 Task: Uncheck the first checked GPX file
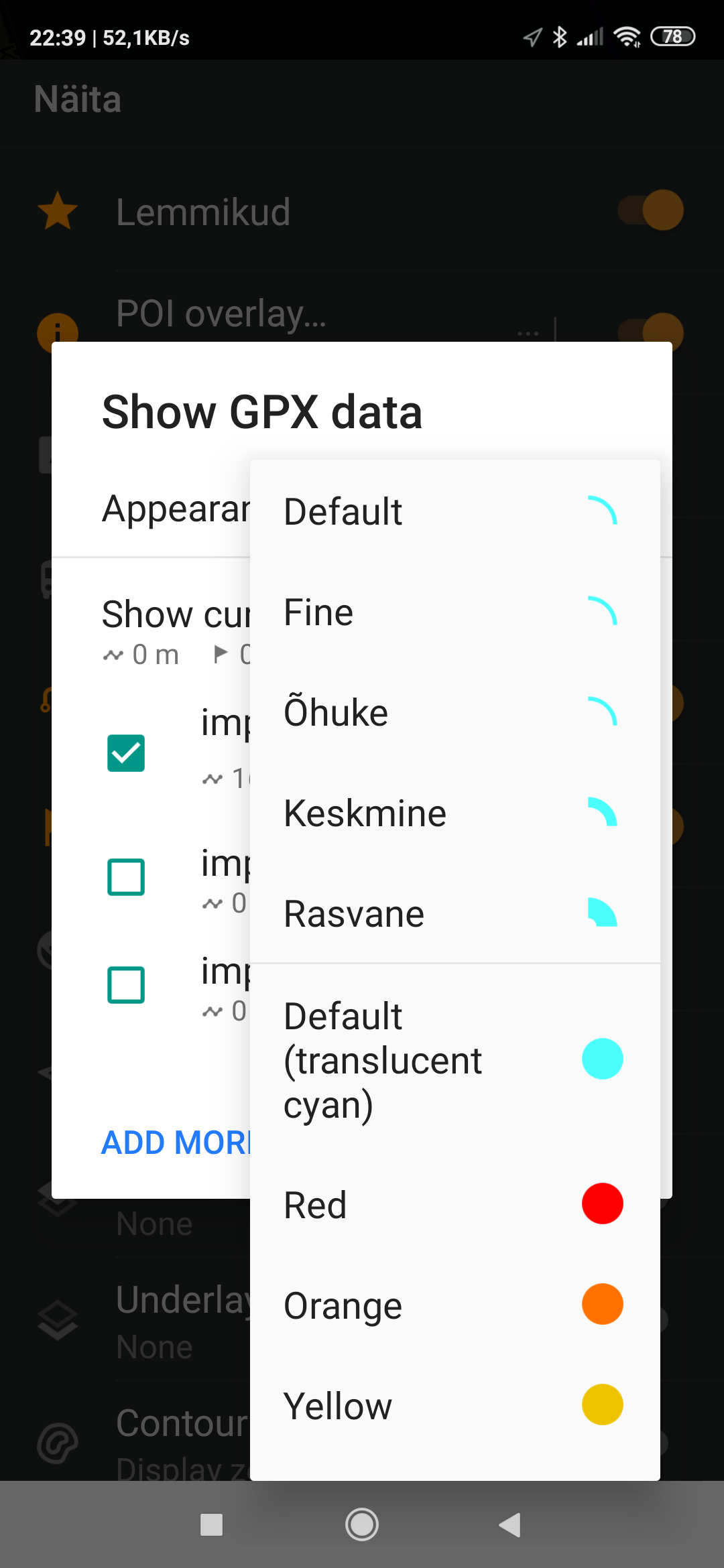(126, 753)
